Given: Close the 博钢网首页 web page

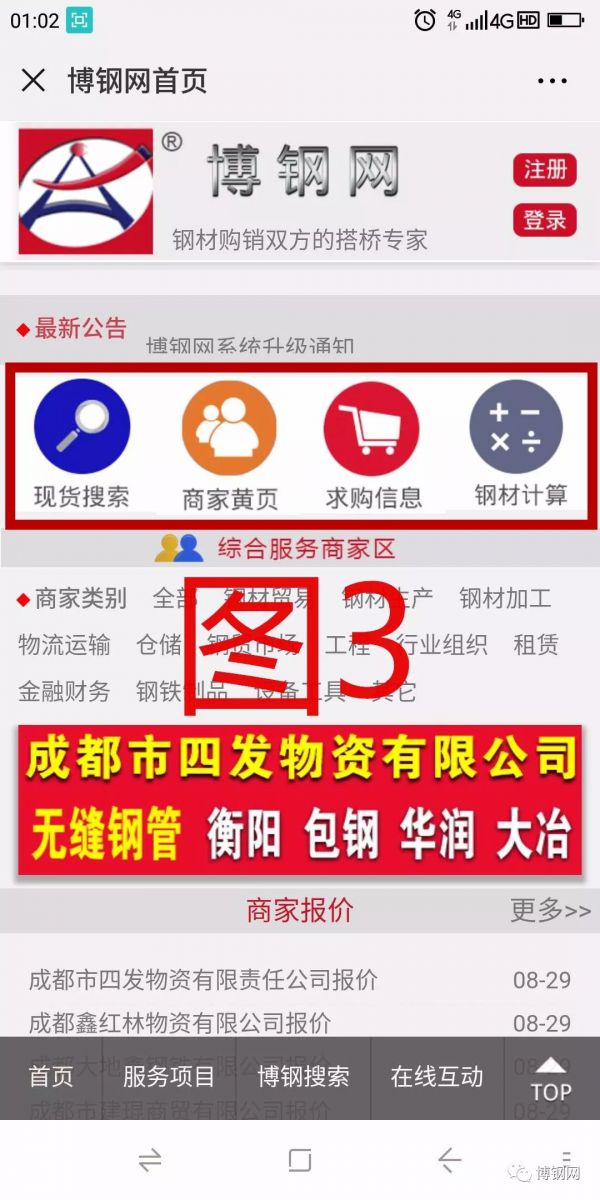Looking at the screenshot, I should (33, 80).
